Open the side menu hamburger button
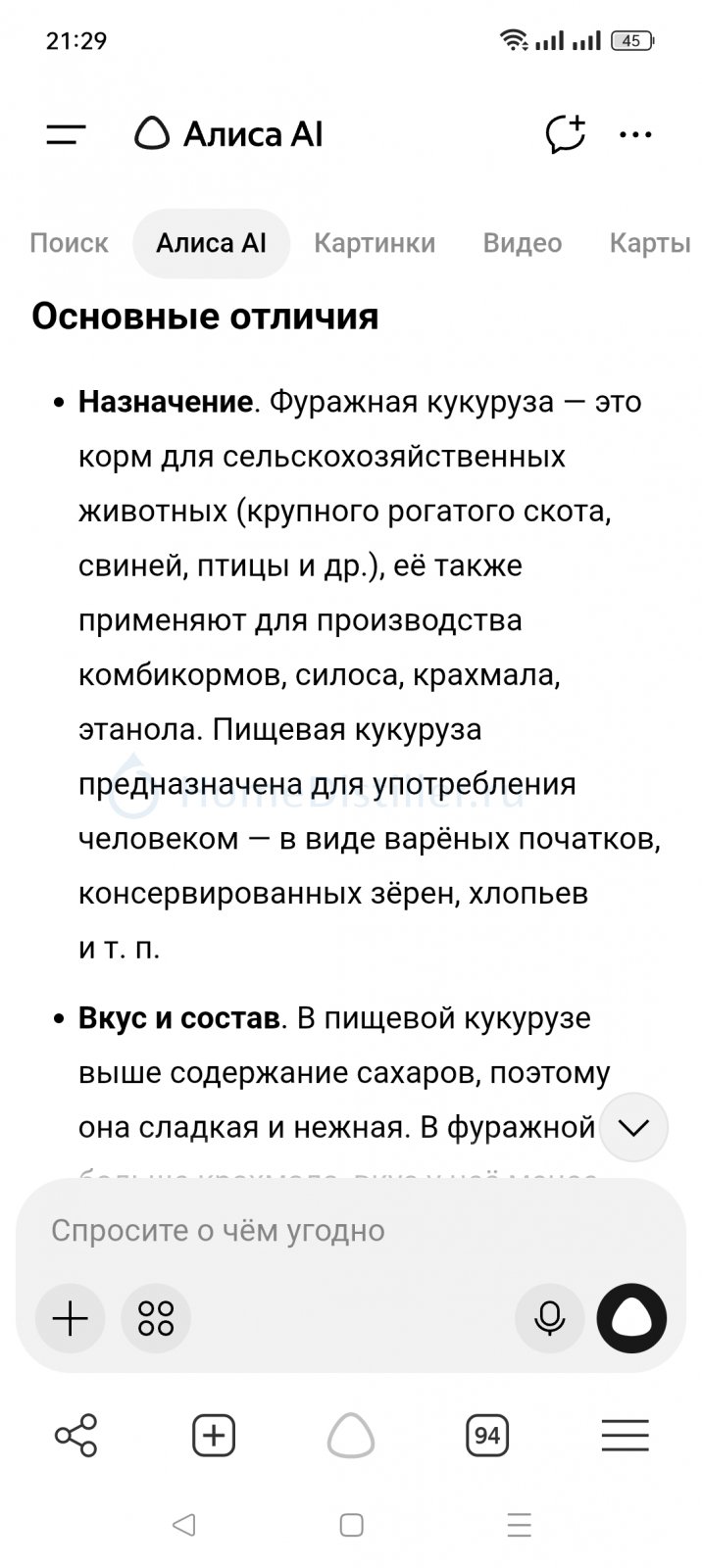Viewport: 702px width, 1568px height. click(66, 134)
